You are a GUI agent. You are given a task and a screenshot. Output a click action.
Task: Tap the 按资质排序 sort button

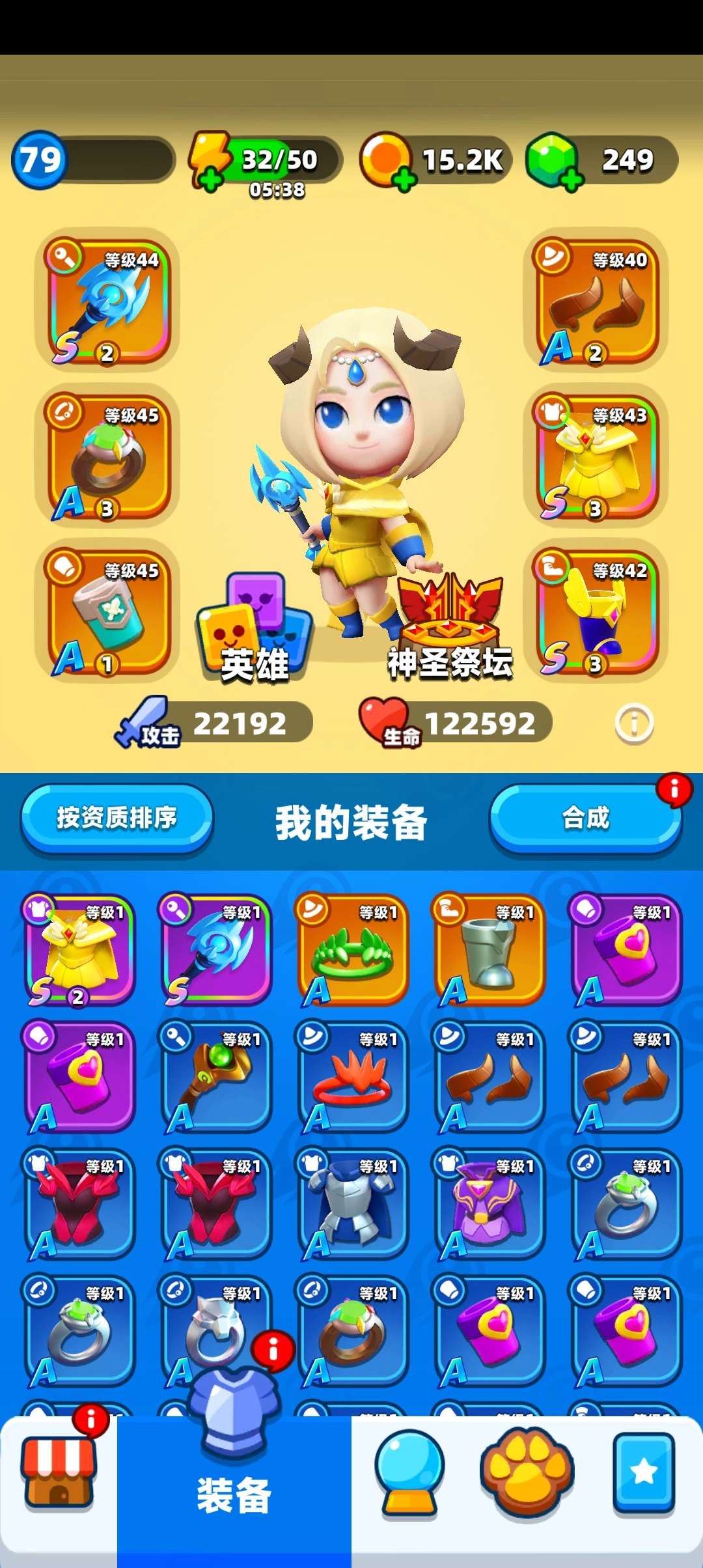click(117, 818)
